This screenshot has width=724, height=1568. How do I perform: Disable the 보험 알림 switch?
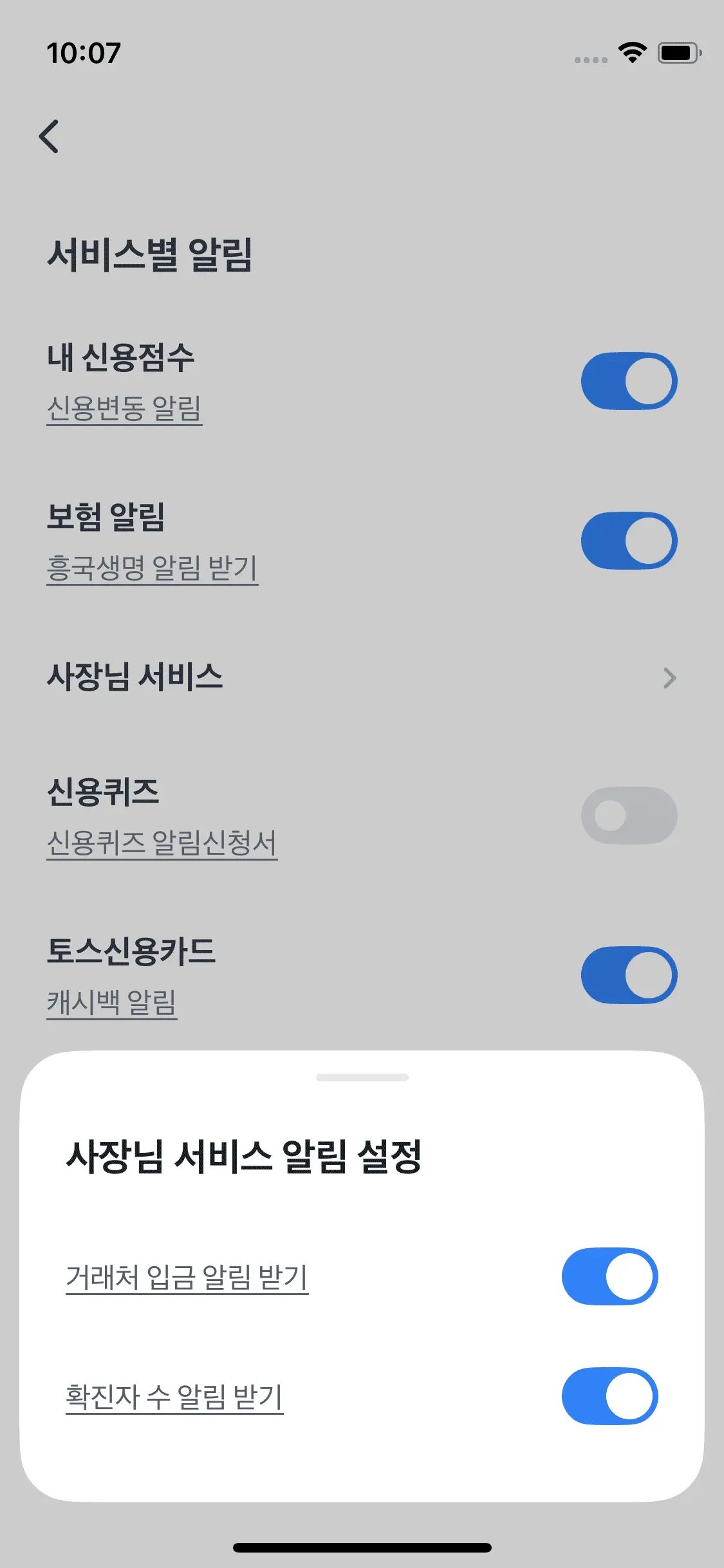[629, 541]
